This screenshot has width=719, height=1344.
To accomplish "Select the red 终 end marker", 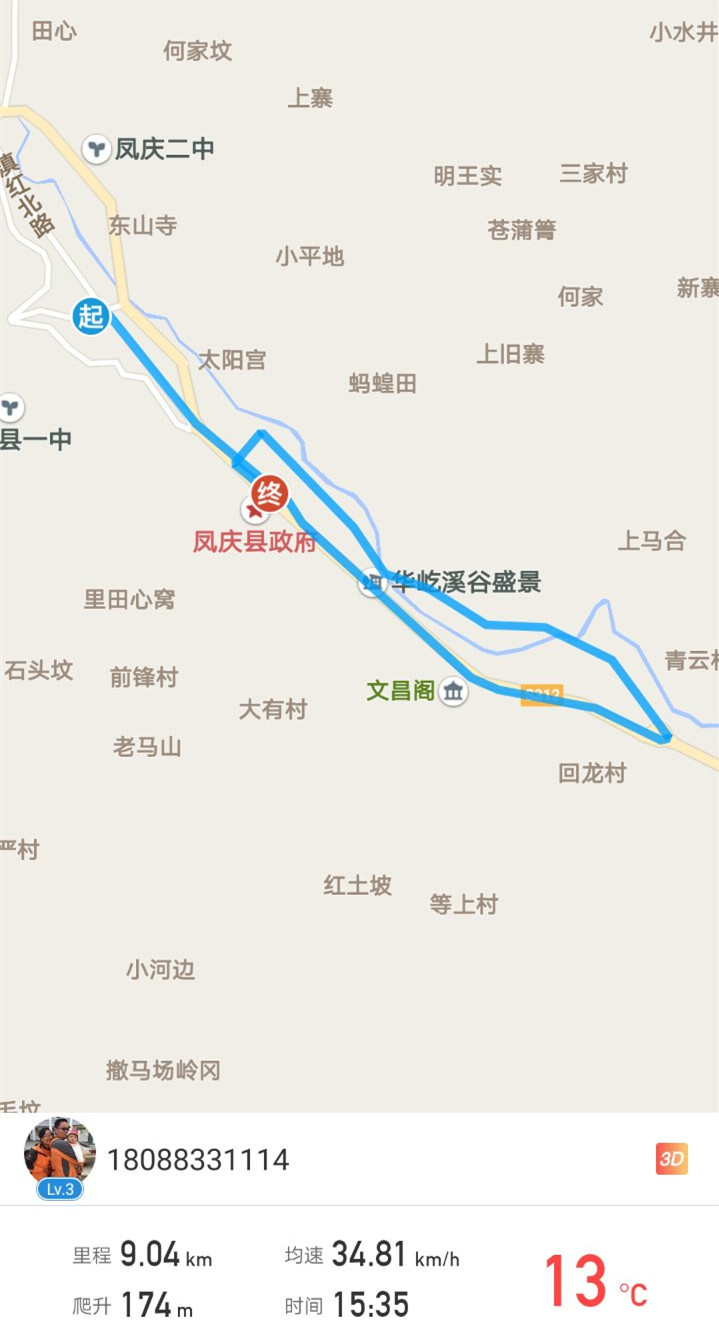I will [x=269, y=493].
